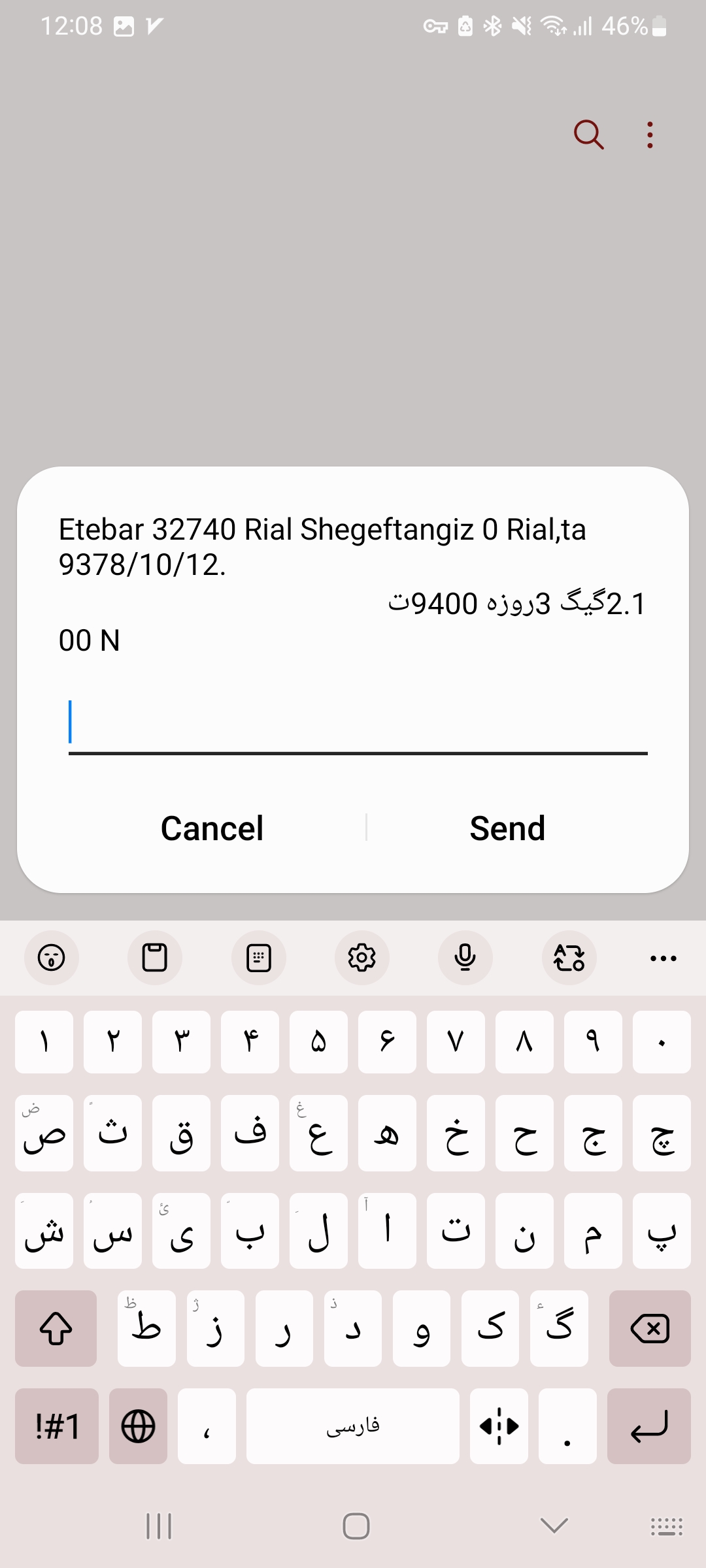This screenshot has width=706, height=1568.
Task: Hide the keyboard with the down arrow
Action: click(x=554, y=1526)
